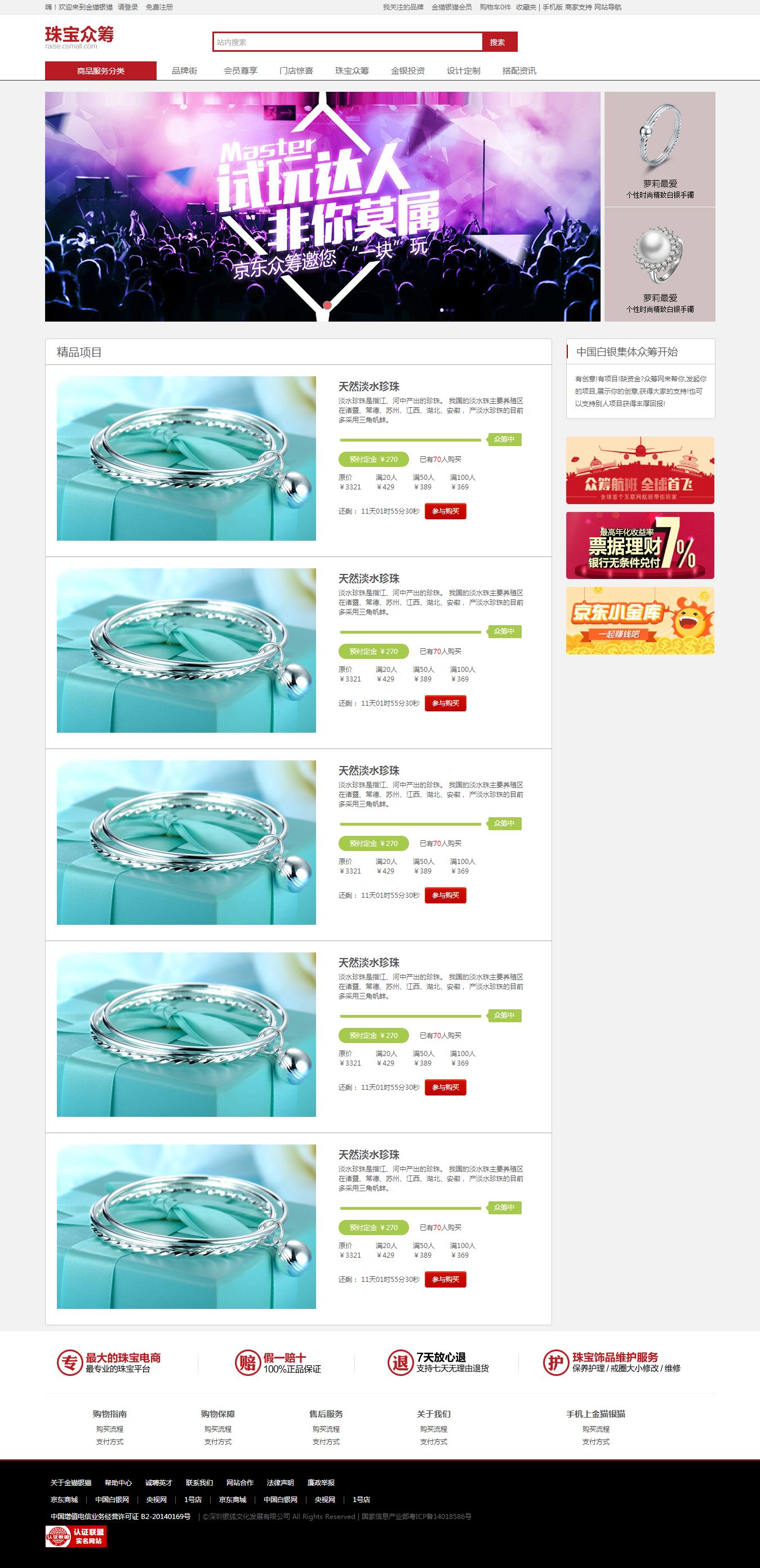This screenshot has width=760, height=1568.
Task: Tap the 京东小金库 banner
Action: [639, 620]
